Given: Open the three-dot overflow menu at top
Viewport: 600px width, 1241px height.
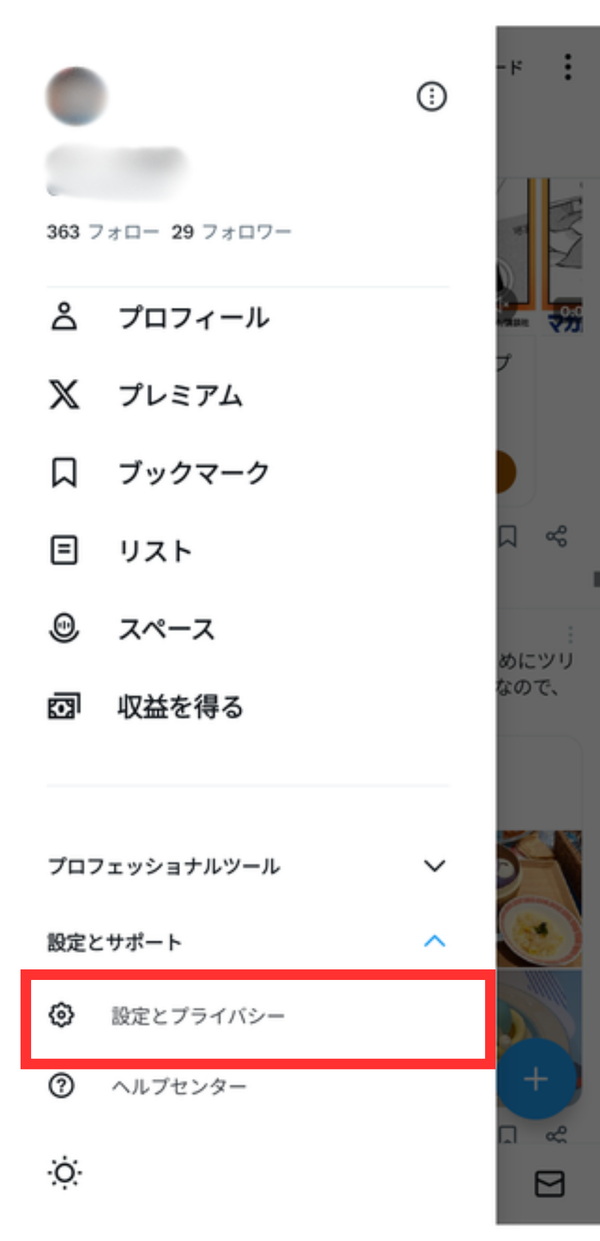Looking at the screenshot, I should click(568, 67).
